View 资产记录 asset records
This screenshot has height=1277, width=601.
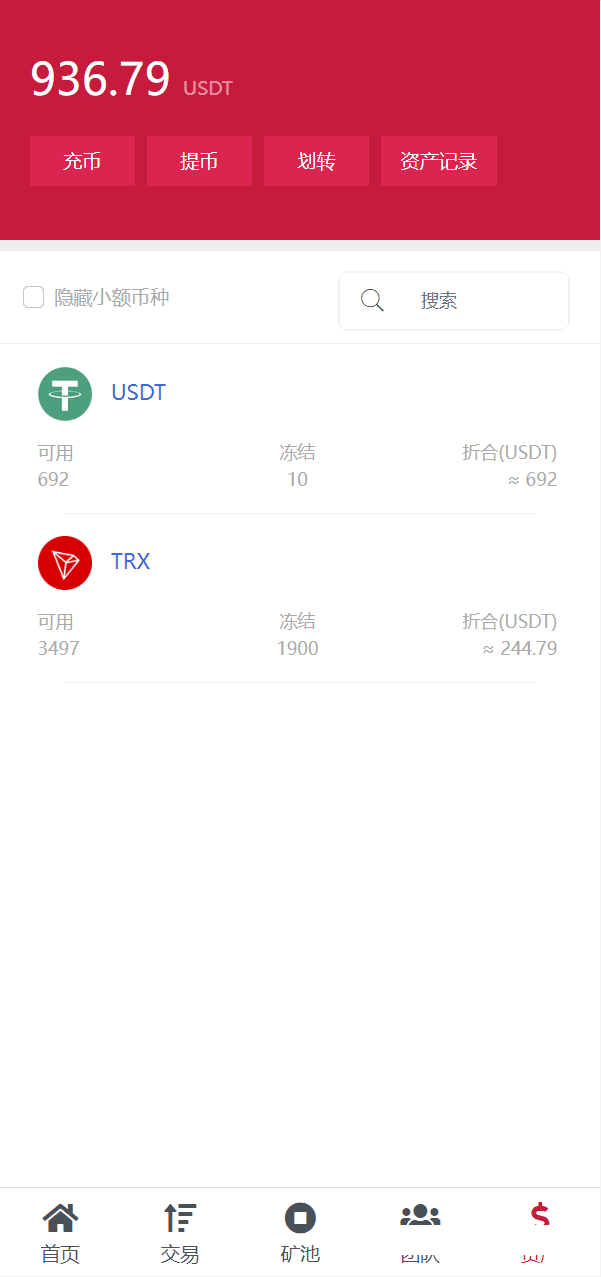pyautogui.click(x=438, y=161)
